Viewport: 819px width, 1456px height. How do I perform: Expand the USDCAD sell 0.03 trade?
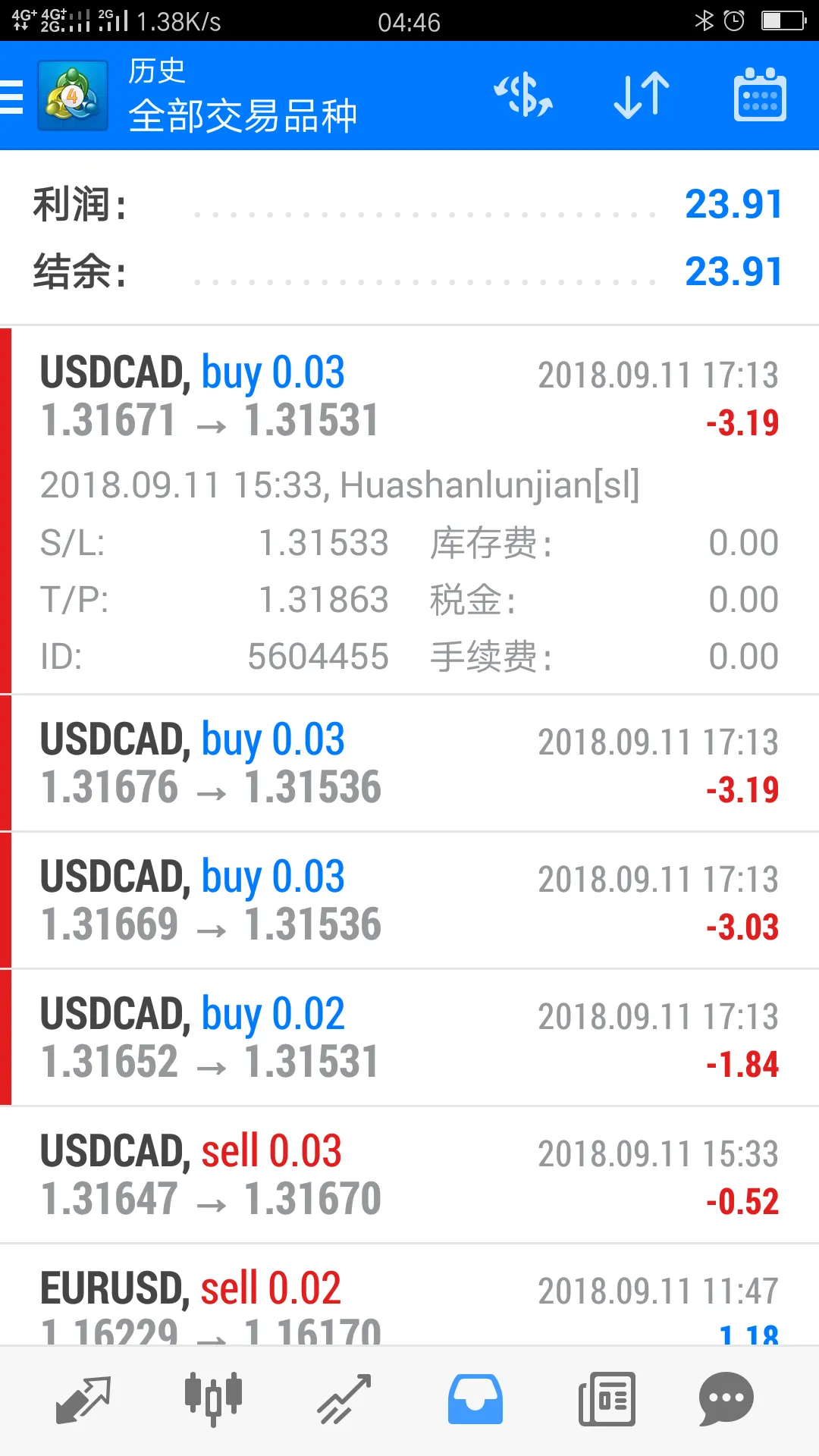tap(409, 1175)
